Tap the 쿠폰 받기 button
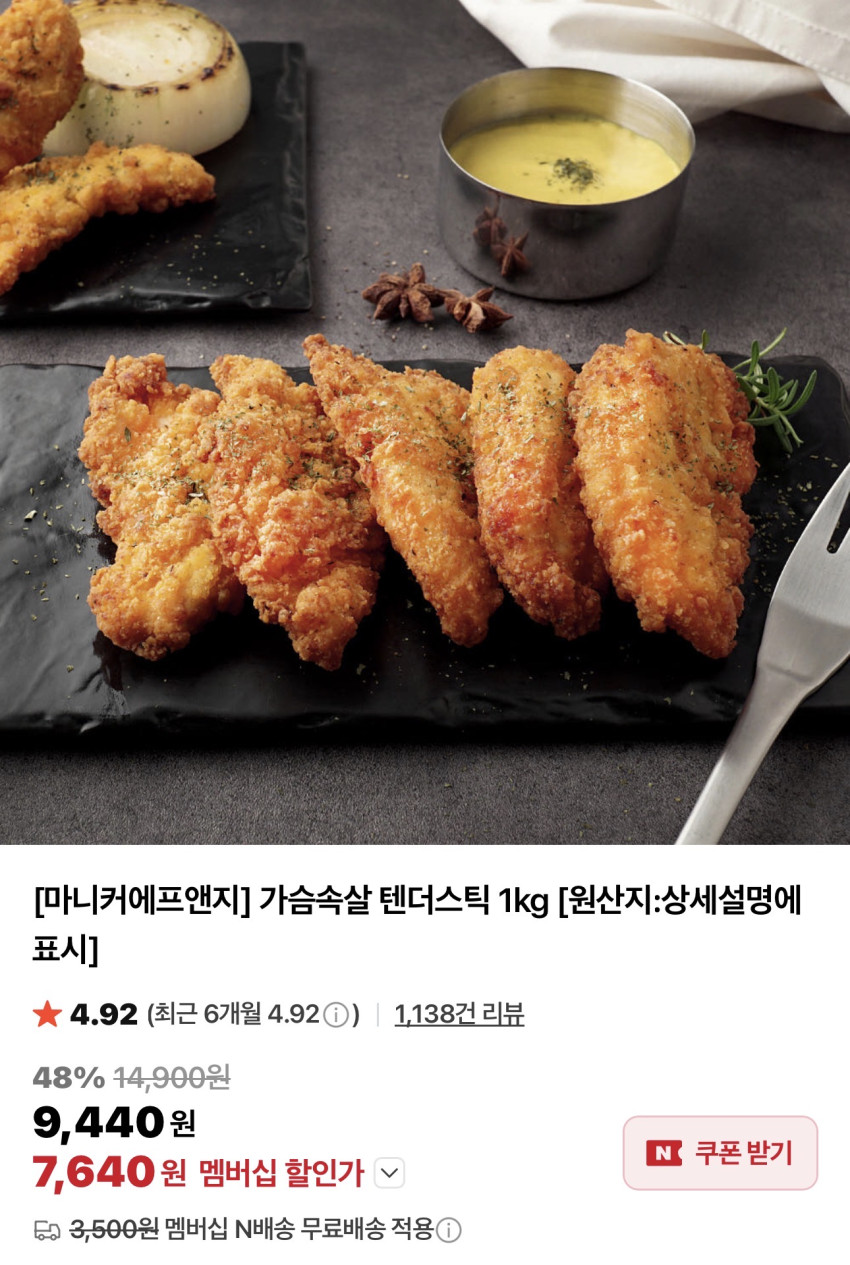This screenshot has height=1265, width=850. (x=720, y=1153)
